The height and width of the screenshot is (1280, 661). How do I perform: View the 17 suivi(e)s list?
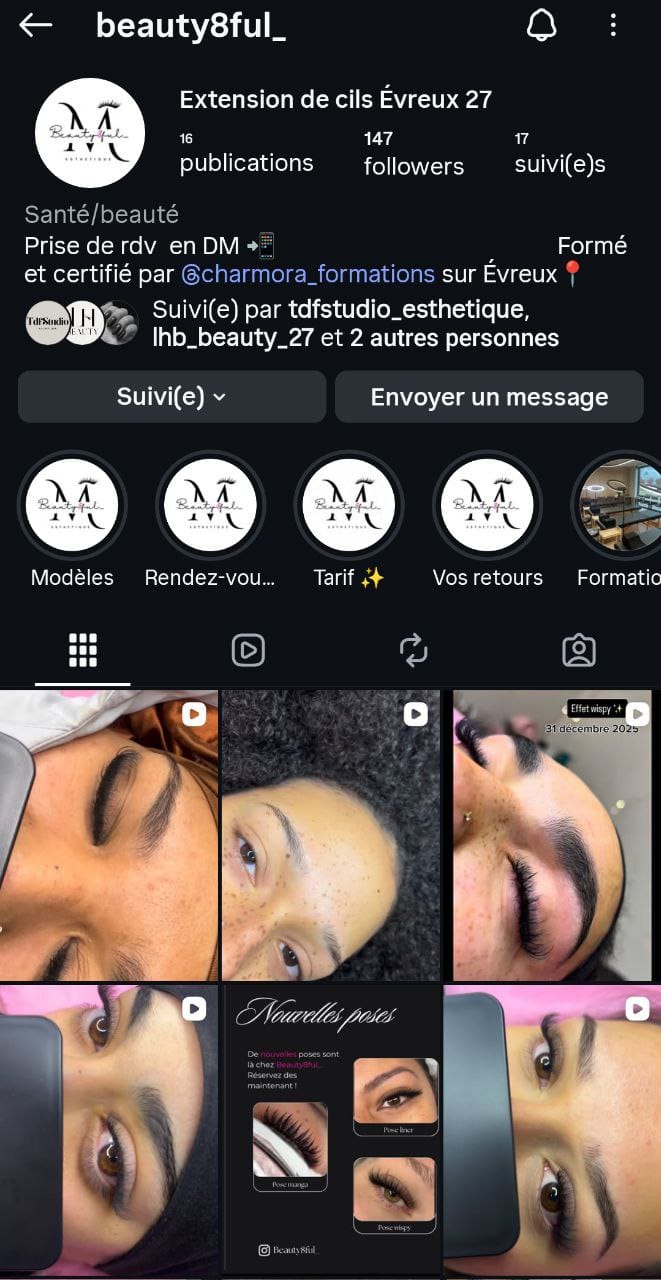[559, 153]
